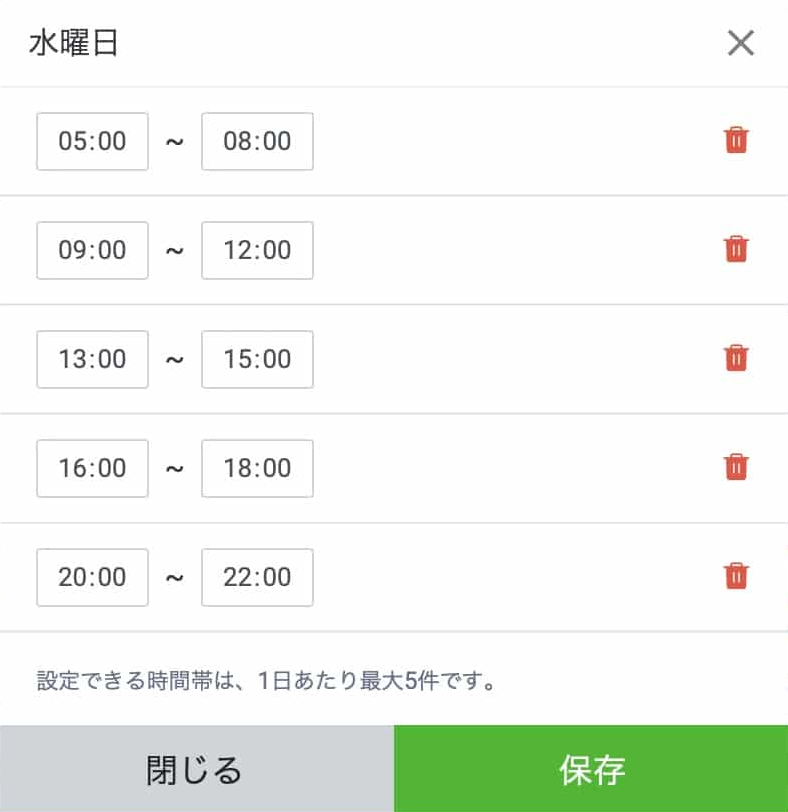Viewport: 788px width, 812px height.
Task: Remove the 20:00 ~ 22:00 slot
Action: [x=736, y=576]
